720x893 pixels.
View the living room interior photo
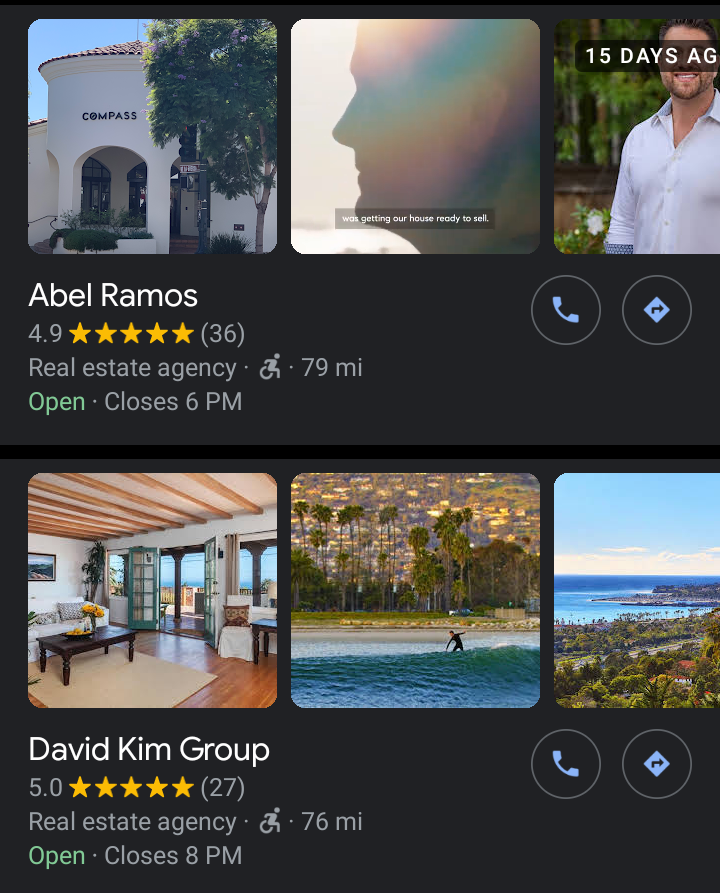coord(152,590)
